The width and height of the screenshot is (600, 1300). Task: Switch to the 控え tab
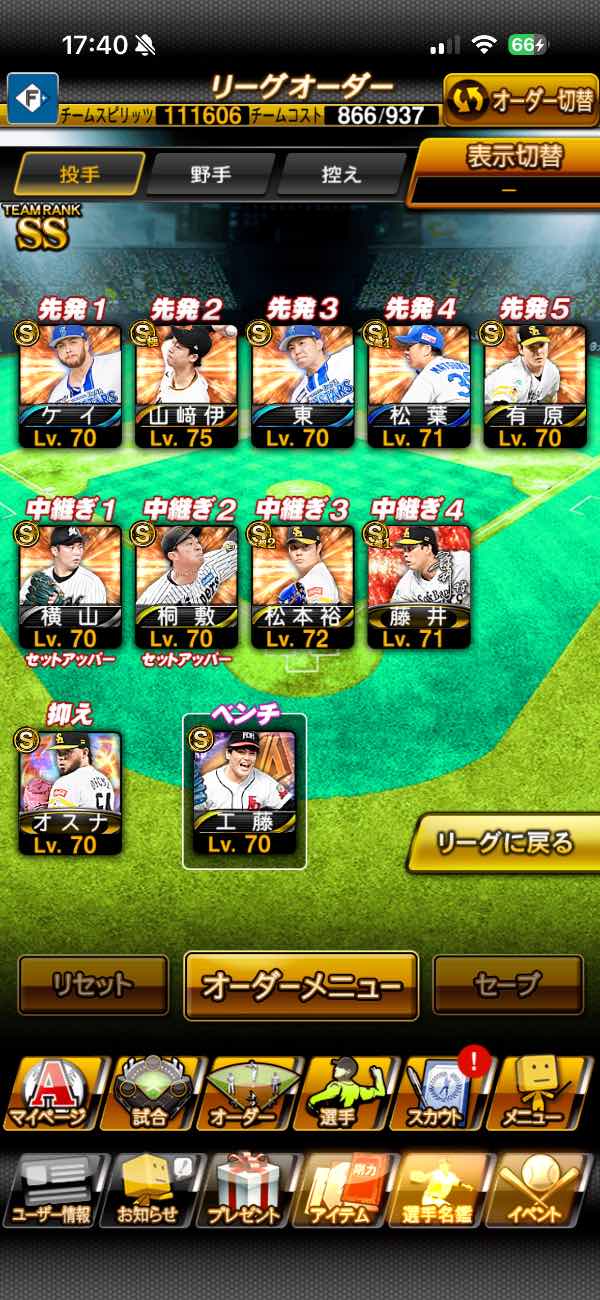click(340, 175)
